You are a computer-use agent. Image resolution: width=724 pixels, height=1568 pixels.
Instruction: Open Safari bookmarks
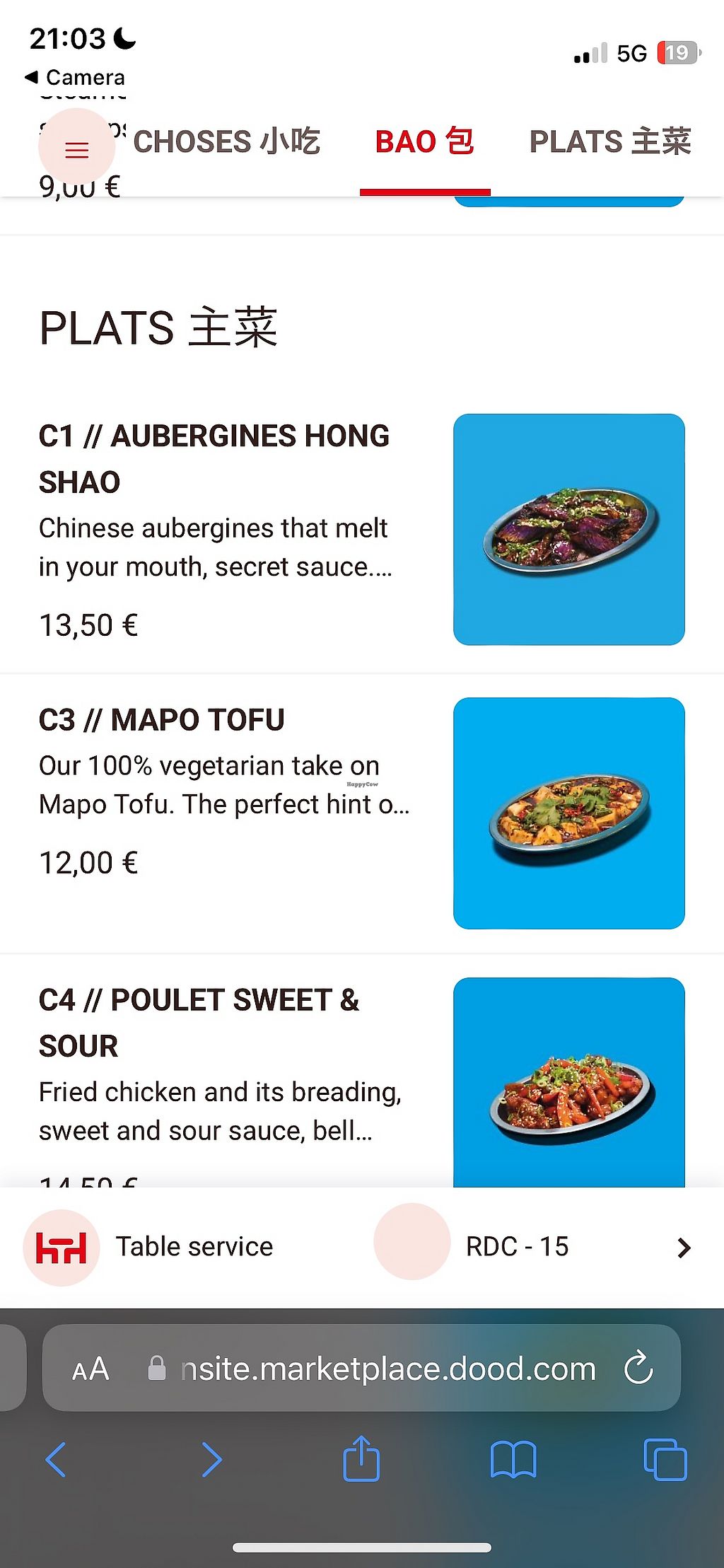(x=513, y=1458)
